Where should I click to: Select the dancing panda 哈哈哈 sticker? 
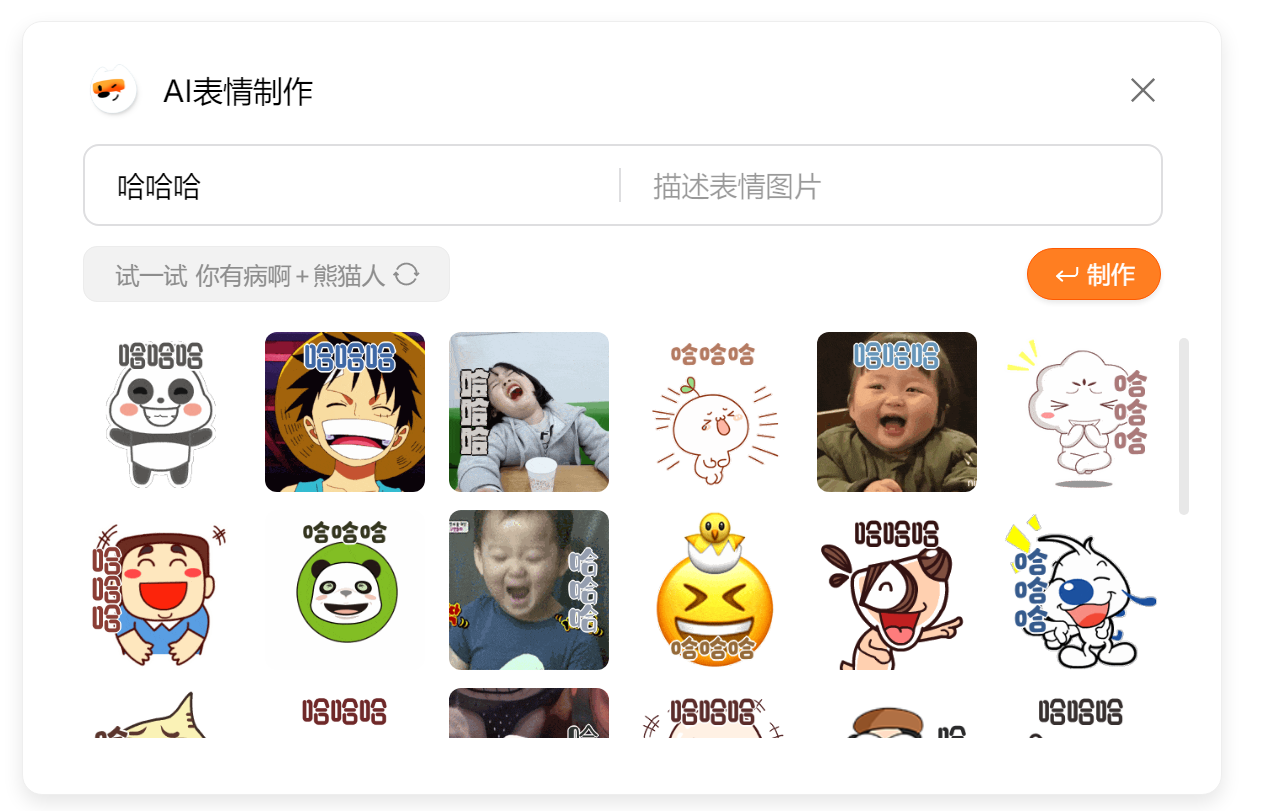[161, 412]
